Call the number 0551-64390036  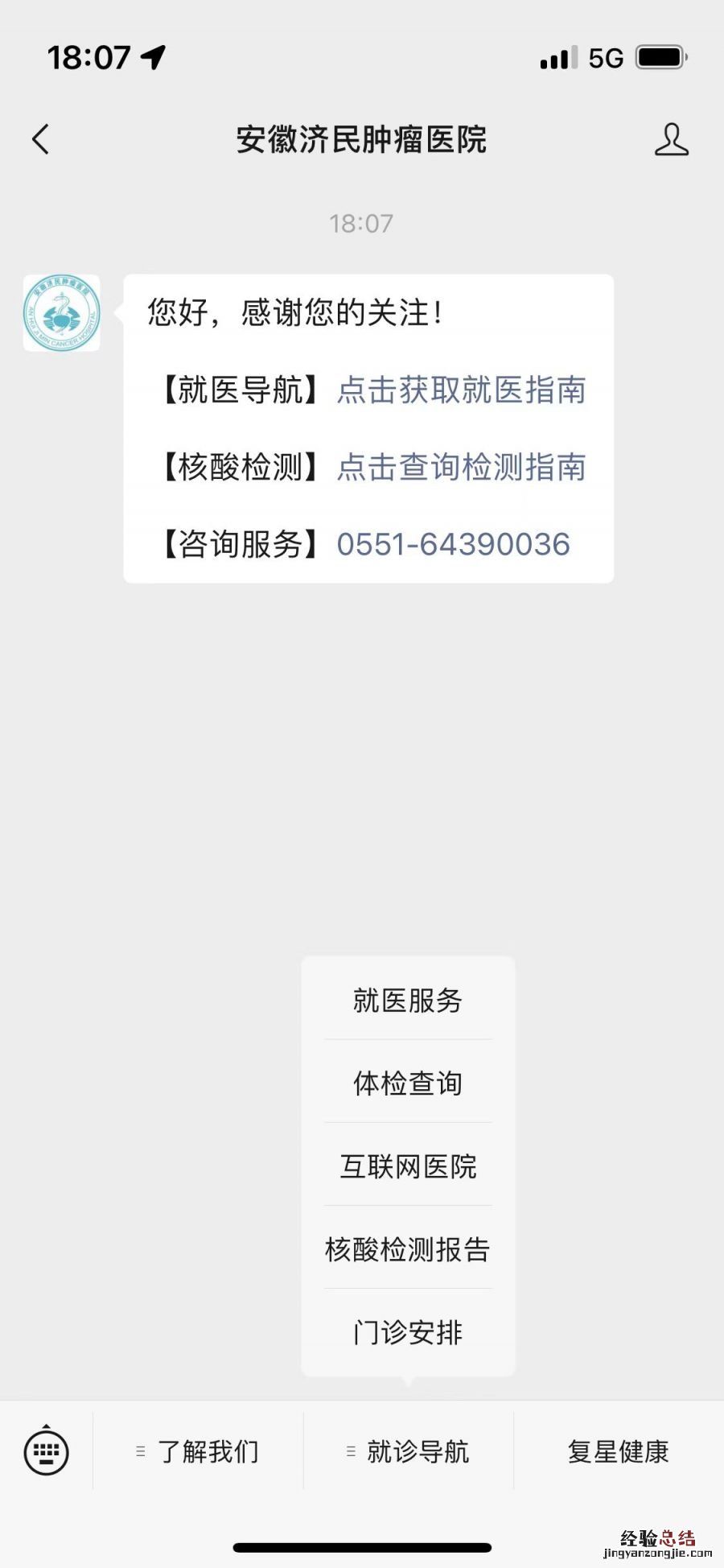[453, 545]
